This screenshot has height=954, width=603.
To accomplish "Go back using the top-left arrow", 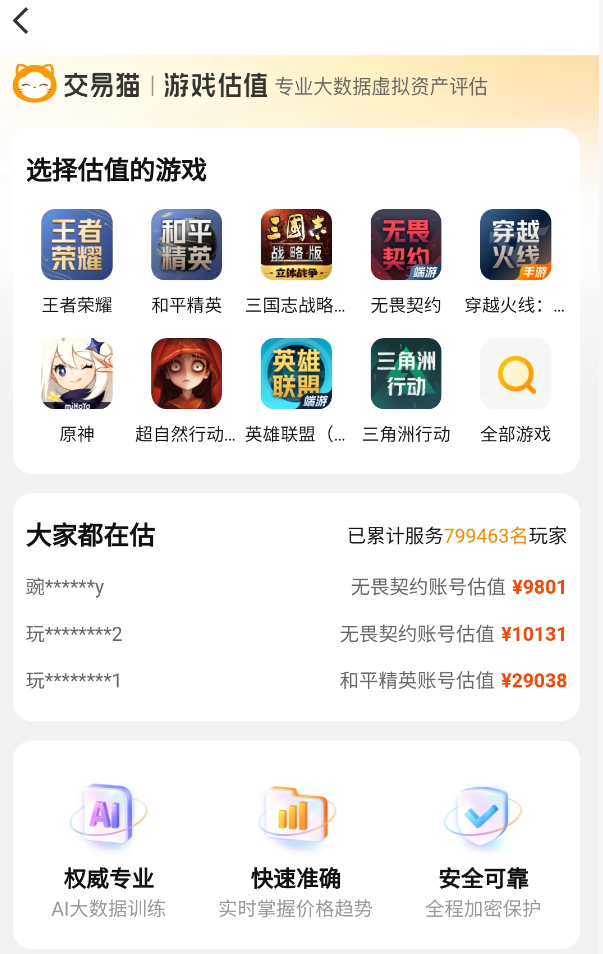I will [x=22, y=21].
